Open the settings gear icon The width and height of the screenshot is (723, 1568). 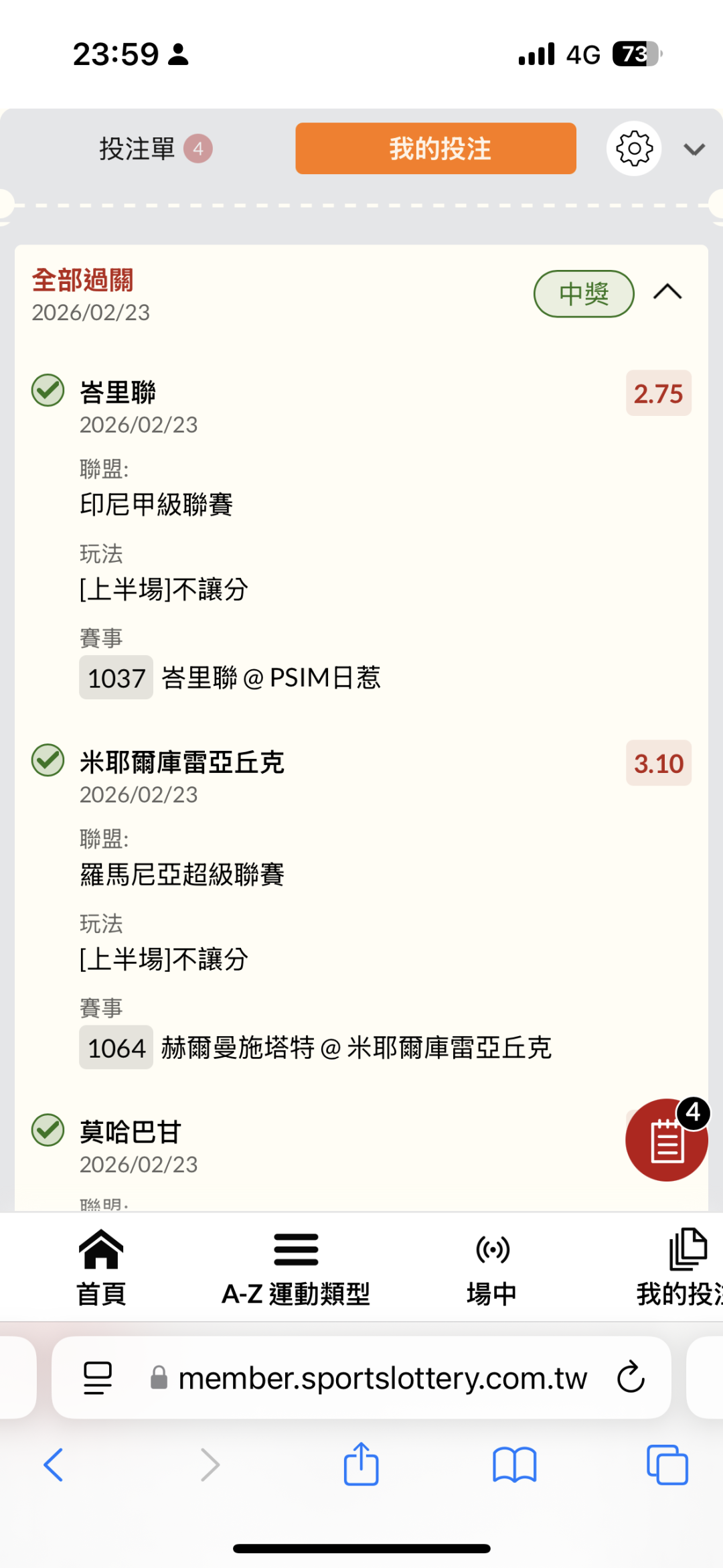pyautogui.click(x=634, y=149)
